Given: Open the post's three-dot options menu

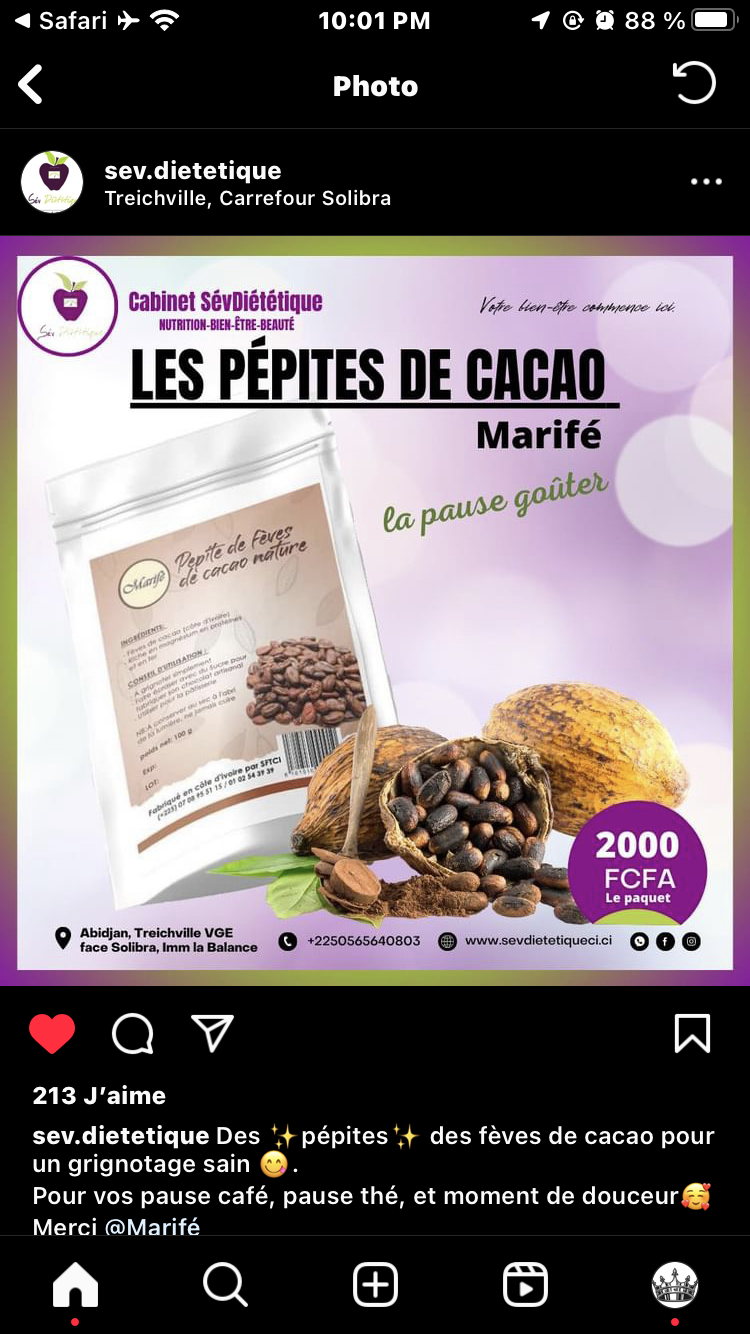Looking at the screenshot, I should (x=706, y=182).
